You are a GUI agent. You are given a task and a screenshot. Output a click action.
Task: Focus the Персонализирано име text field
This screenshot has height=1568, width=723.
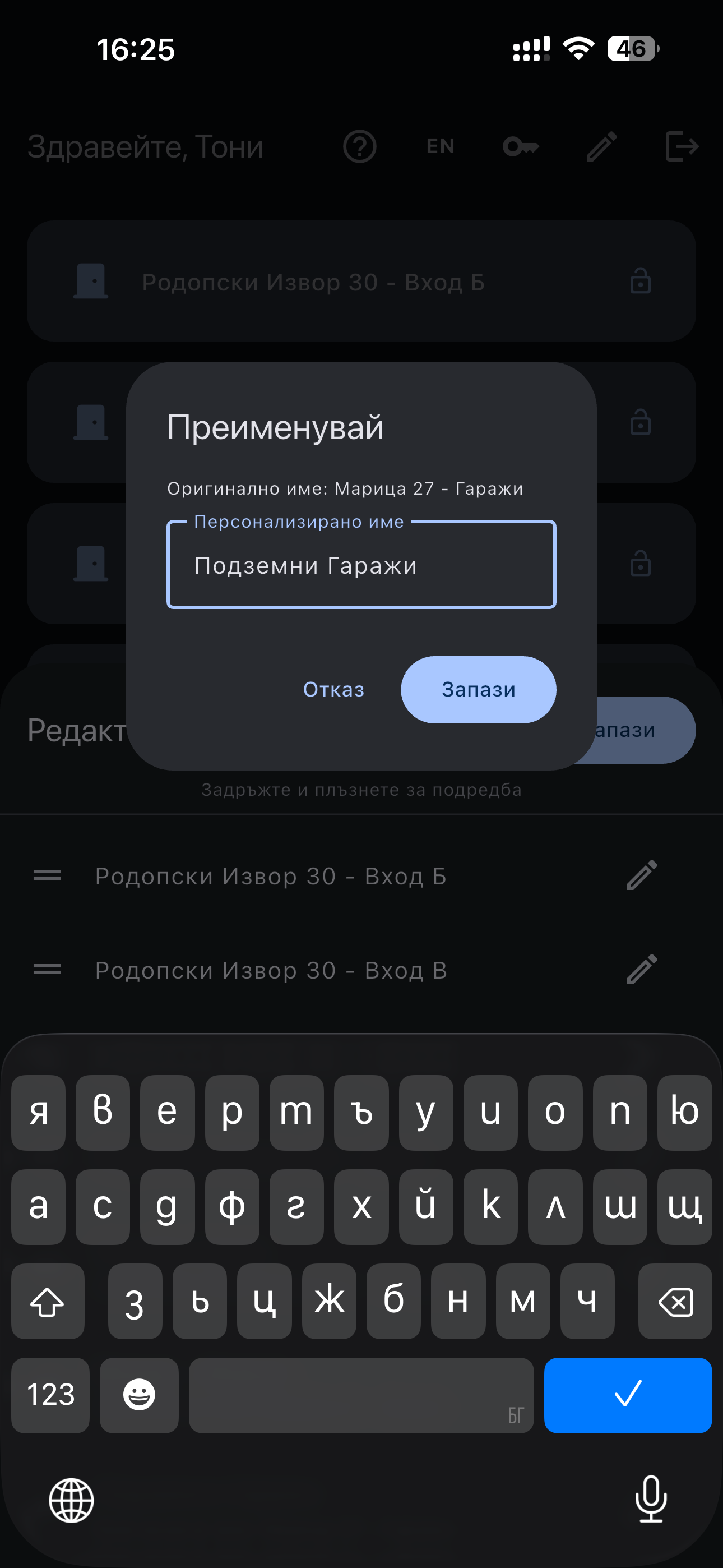coord(361,565)
